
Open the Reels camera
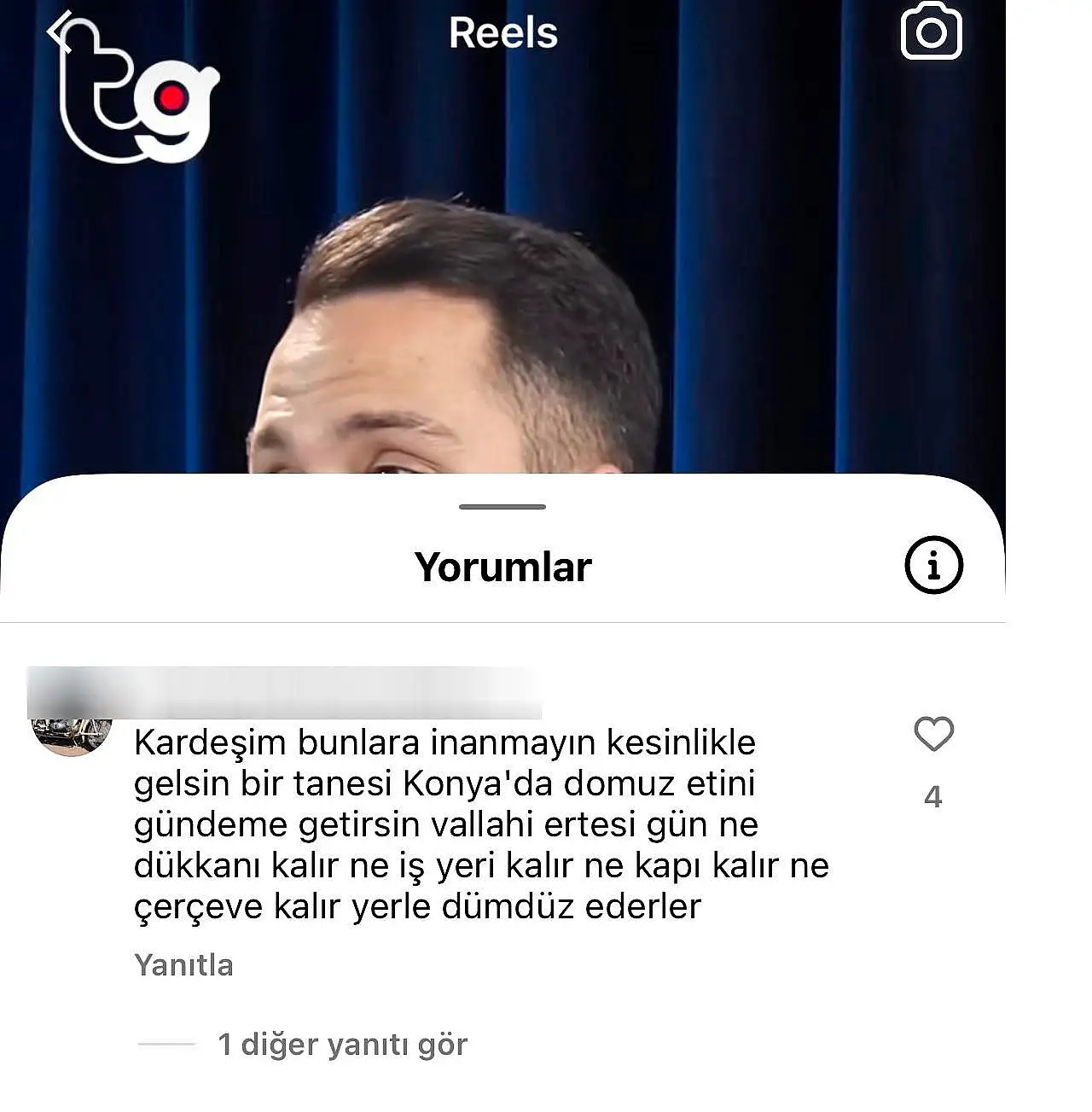point(931,32)
